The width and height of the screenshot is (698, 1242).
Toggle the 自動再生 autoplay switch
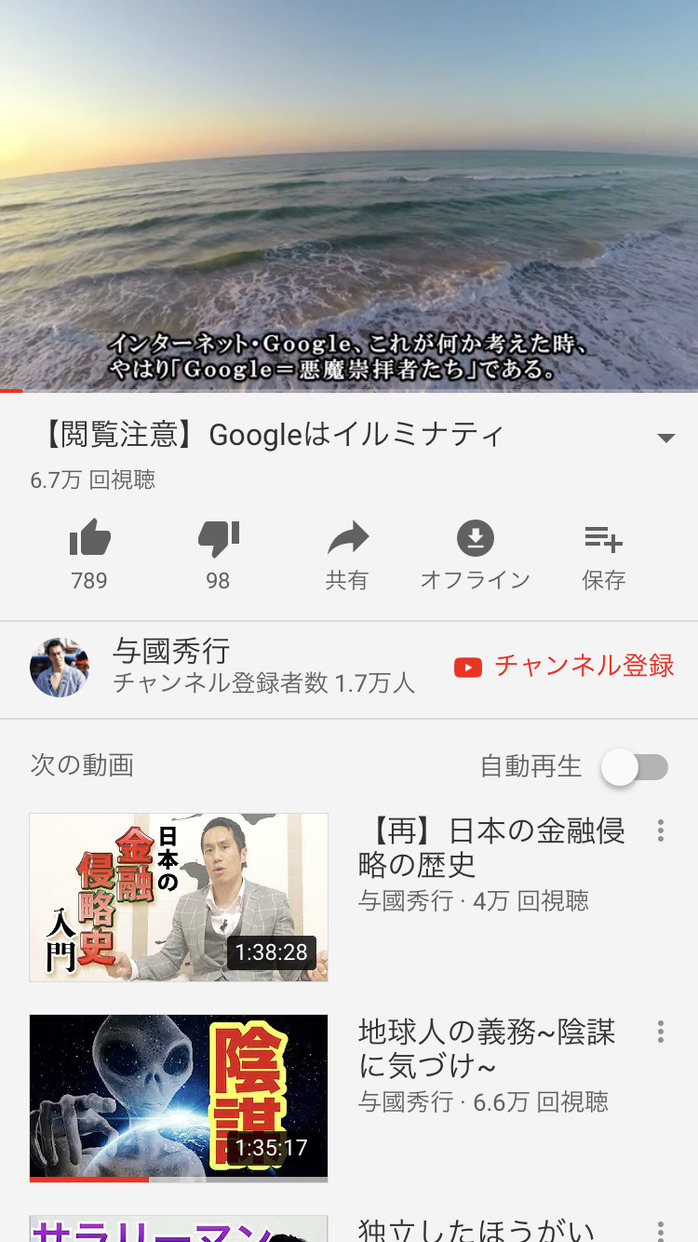click(x=635, y=767)
